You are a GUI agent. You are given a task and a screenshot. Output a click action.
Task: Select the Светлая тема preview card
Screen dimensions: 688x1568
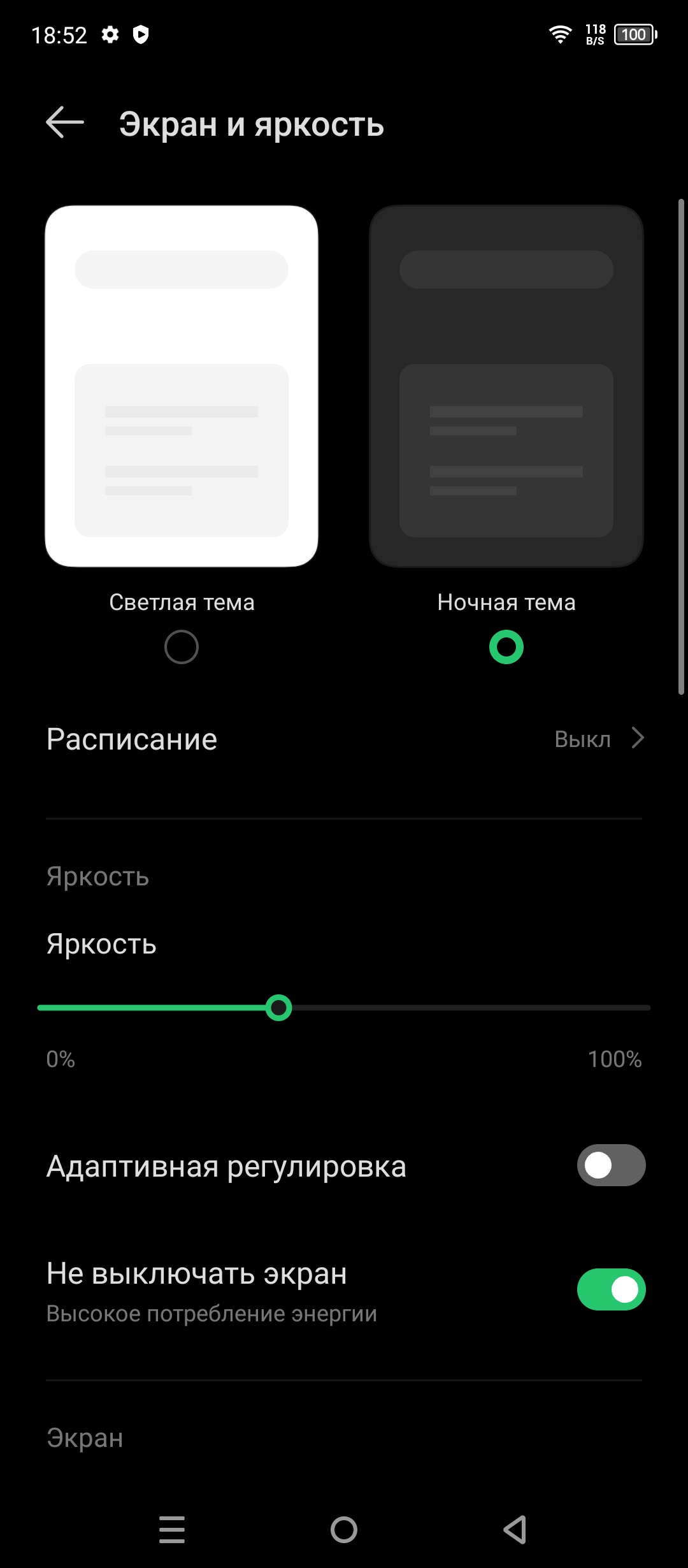click(x=182, y=386)
